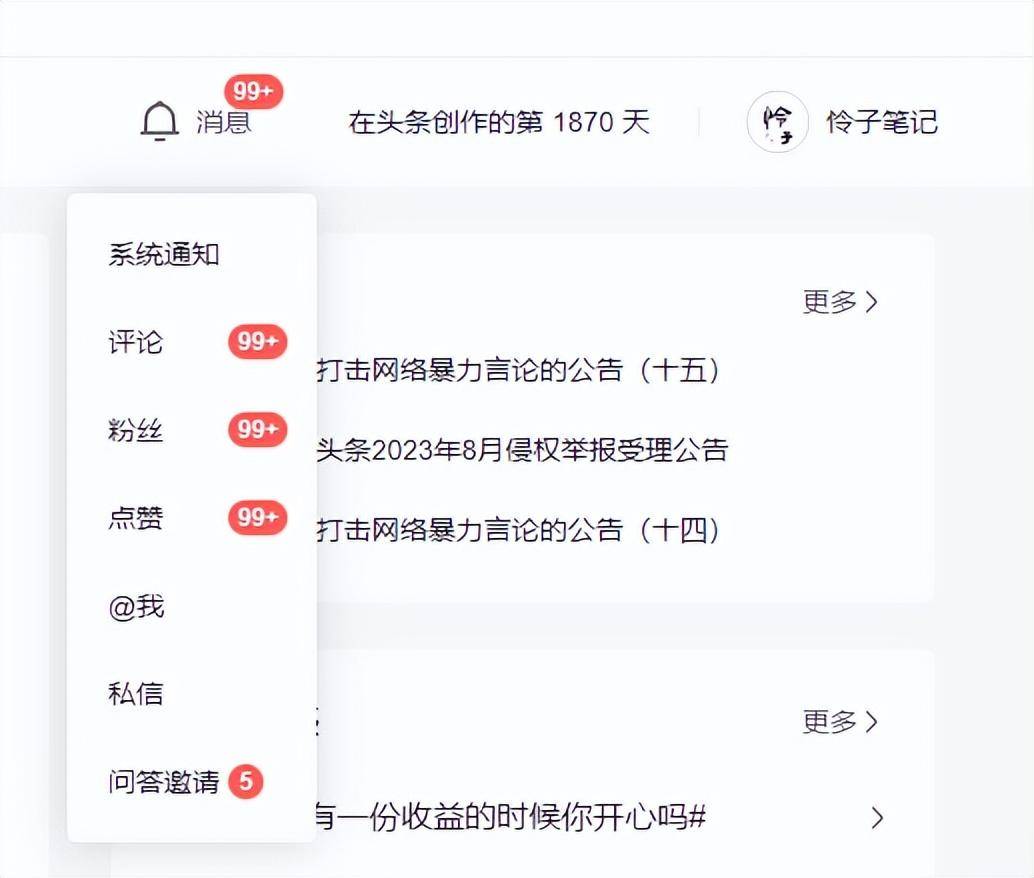Open 系统通知 from the dropdown

[164, 255]
